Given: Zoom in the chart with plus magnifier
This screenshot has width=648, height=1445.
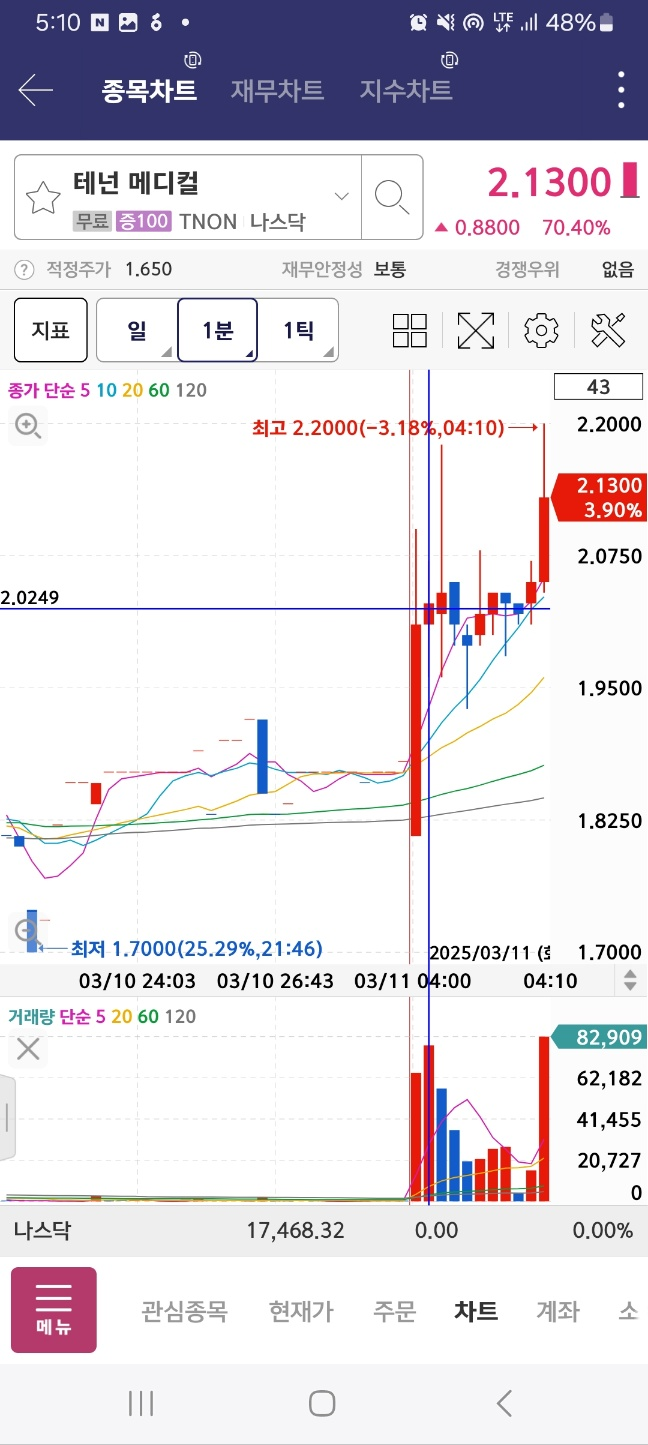Looking at the screenshot, I should coord(27,427).
